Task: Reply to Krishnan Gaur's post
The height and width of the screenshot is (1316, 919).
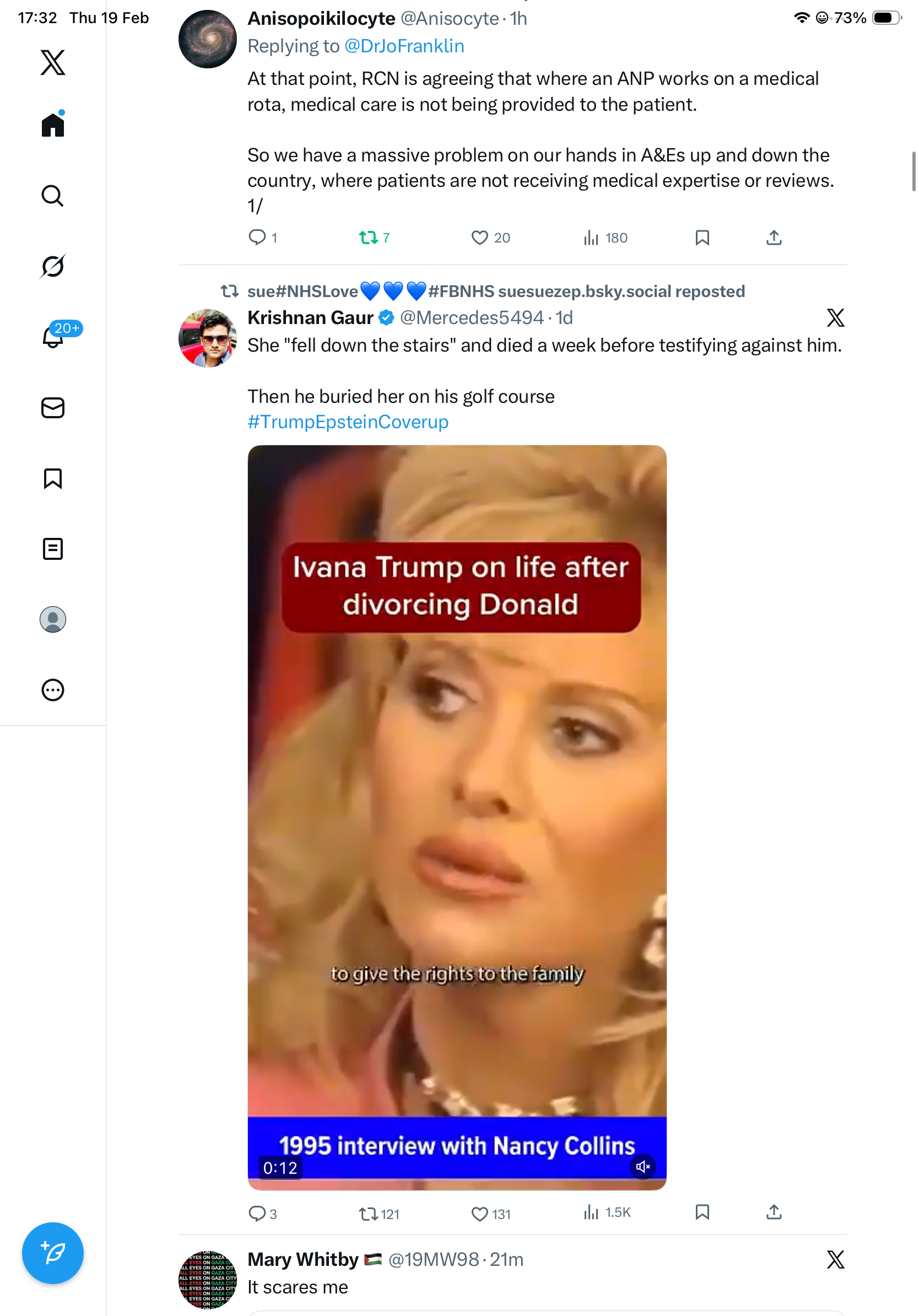Action: 257,1213
